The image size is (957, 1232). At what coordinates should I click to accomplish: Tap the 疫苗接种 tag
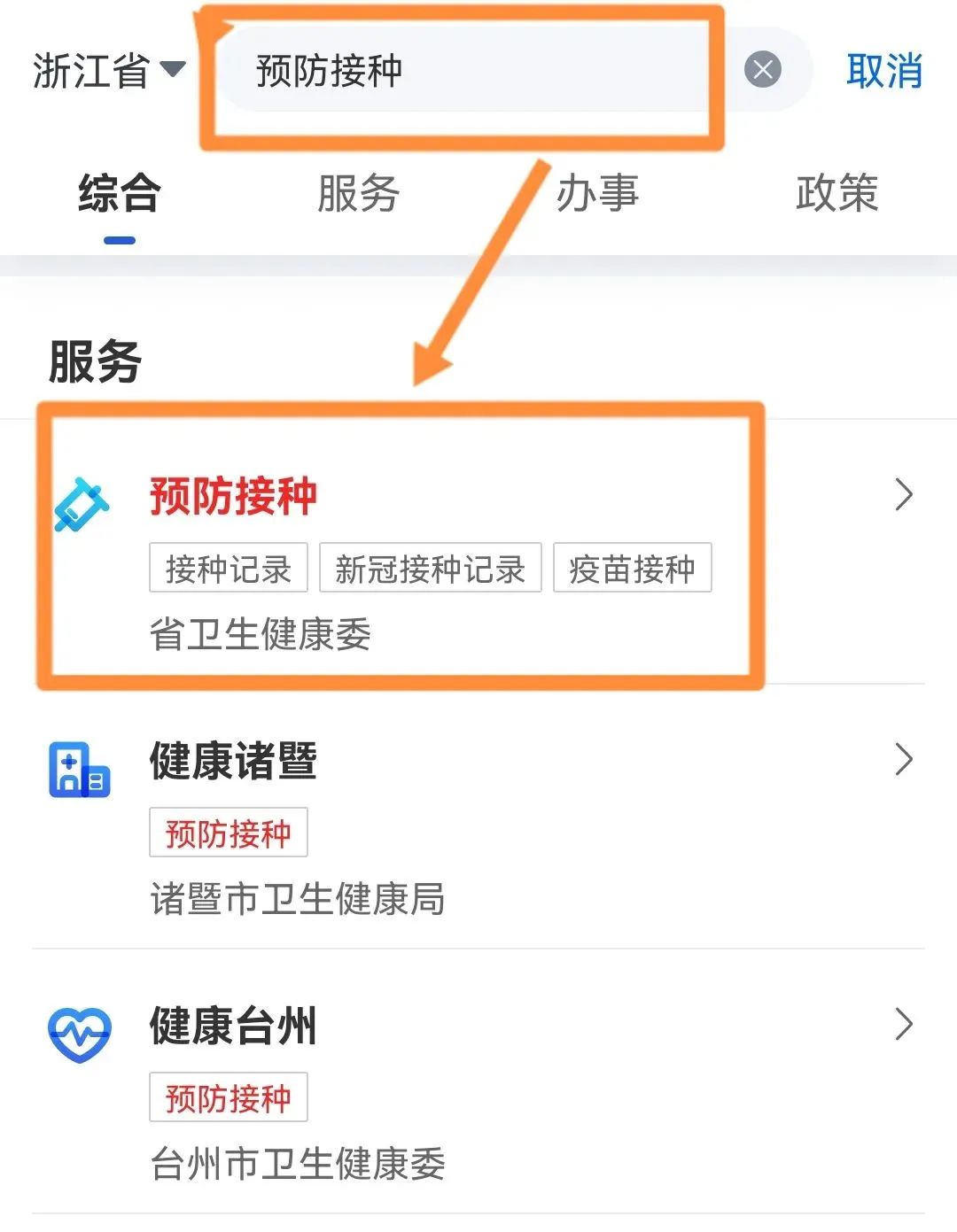tap(632, 569)
